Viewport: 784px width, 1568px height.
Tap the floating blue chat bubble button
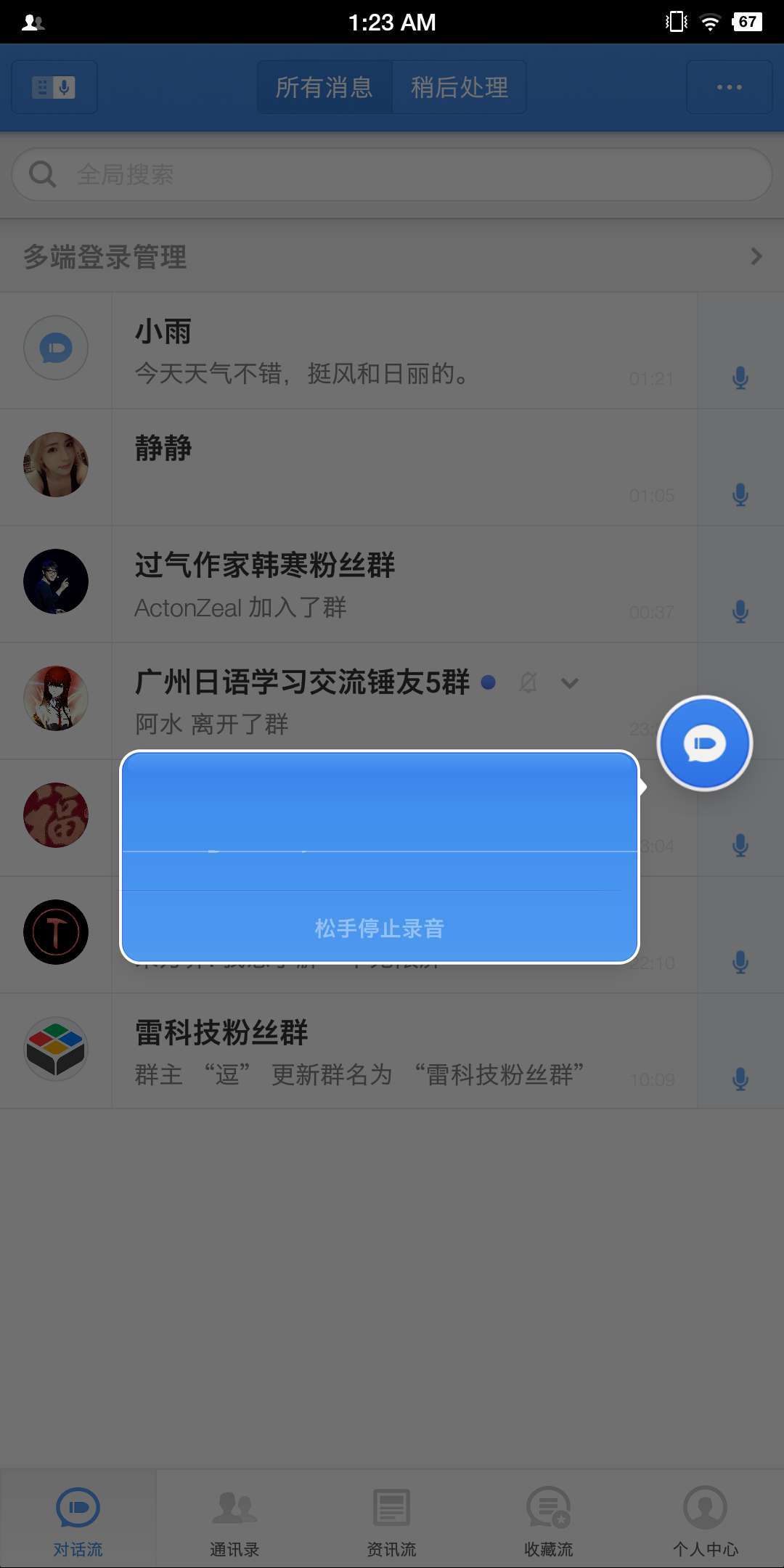[704, 743]
